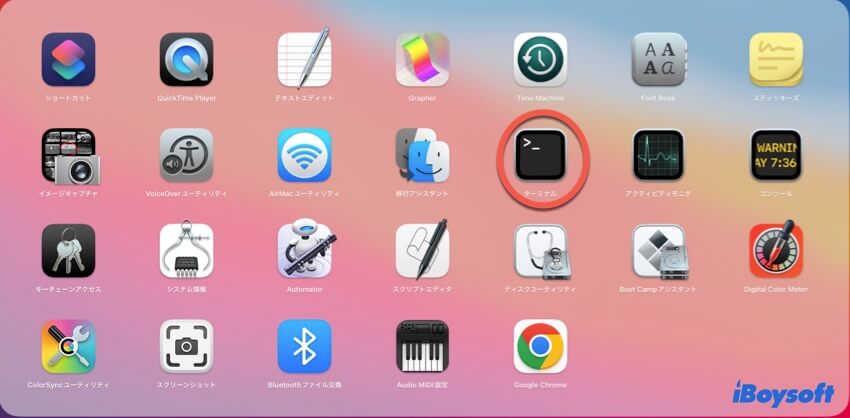This screenshot has width=850, height=418.
Task: Launch Boot Campアシスタント
Action: 658,250
